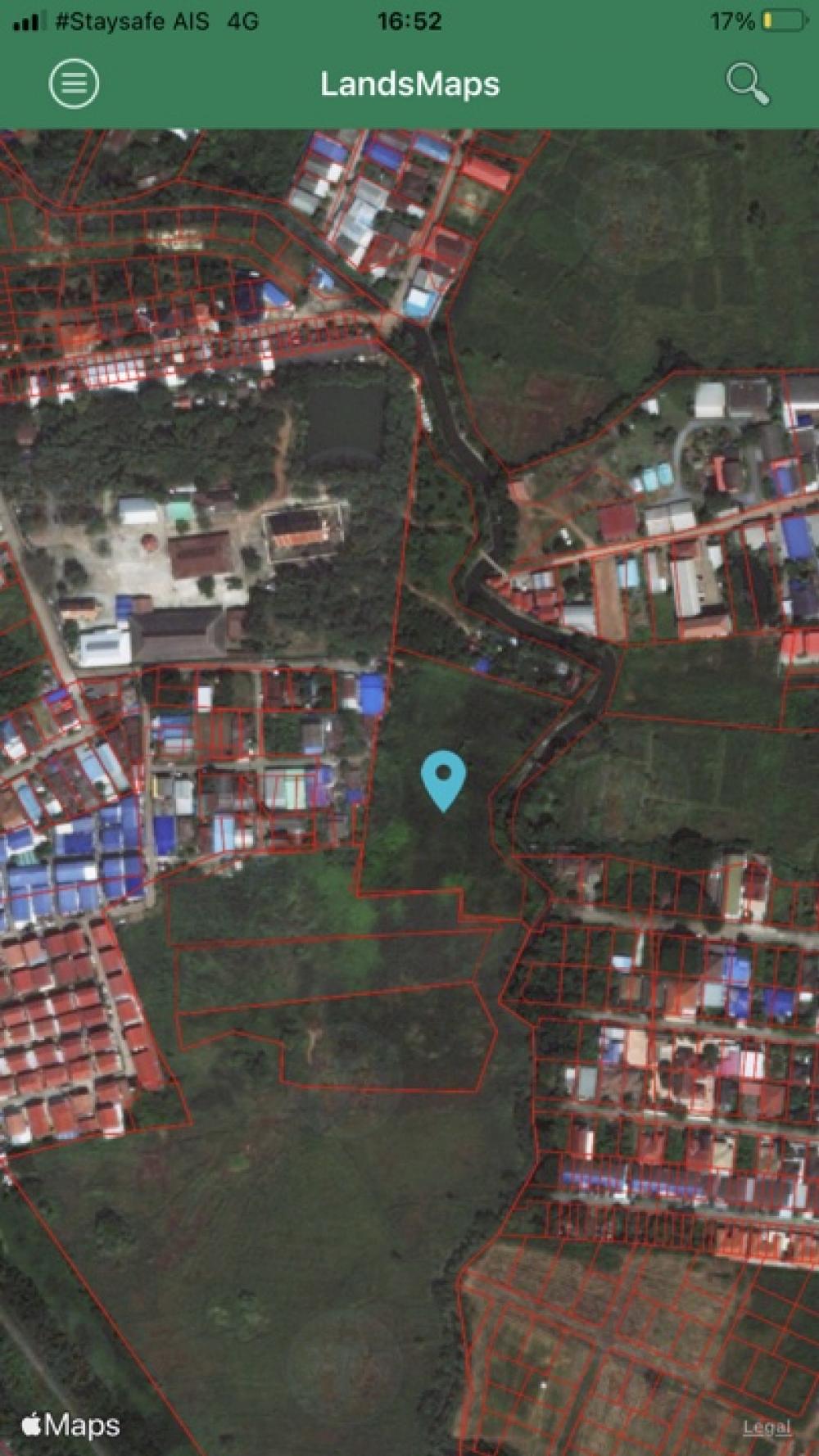Open the search magnifier icon
Viewport: 819px width, 1456px height.
click(747, 84)
